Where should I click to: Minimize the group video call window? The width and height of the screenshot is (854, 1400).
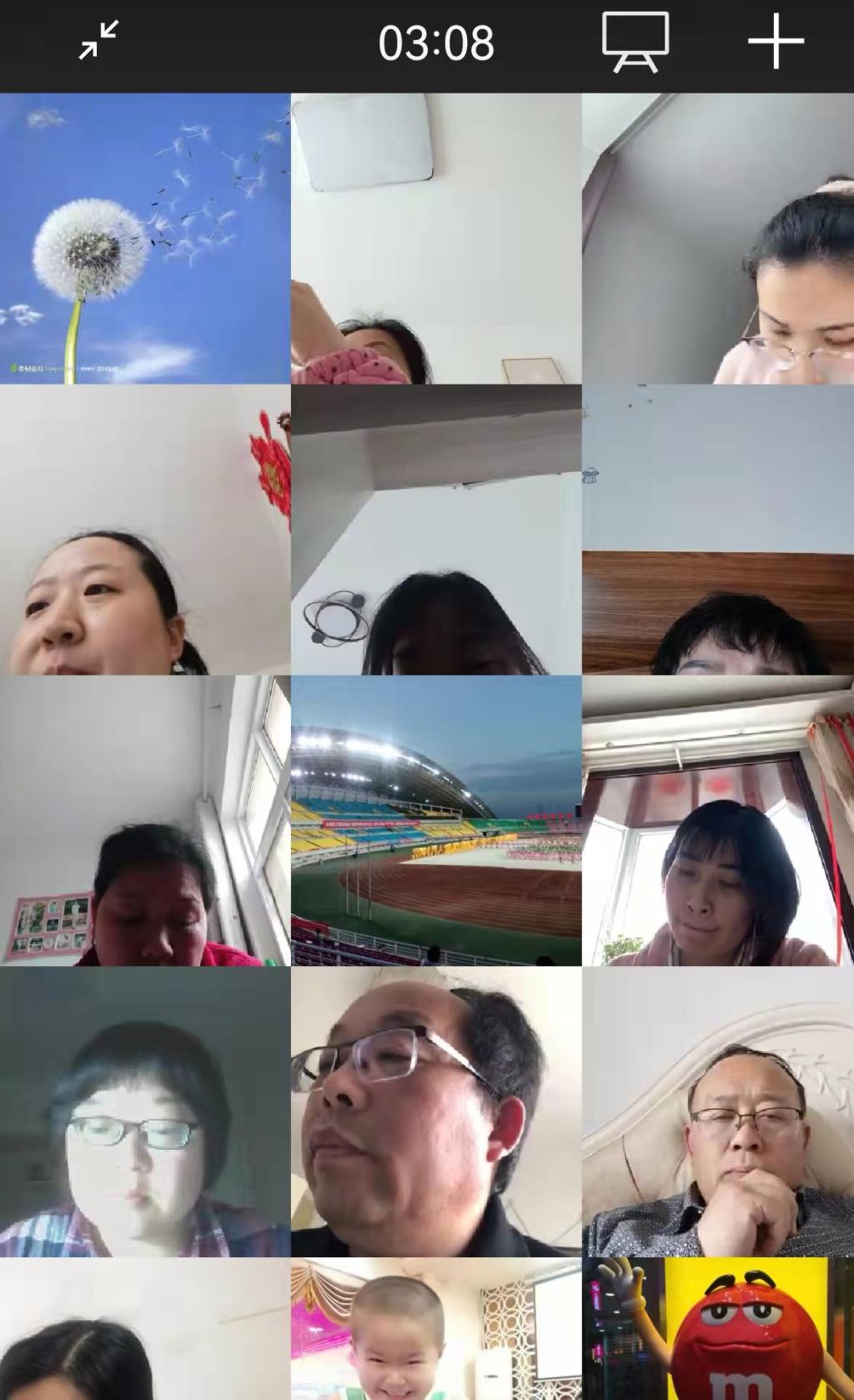pos(98,41)
